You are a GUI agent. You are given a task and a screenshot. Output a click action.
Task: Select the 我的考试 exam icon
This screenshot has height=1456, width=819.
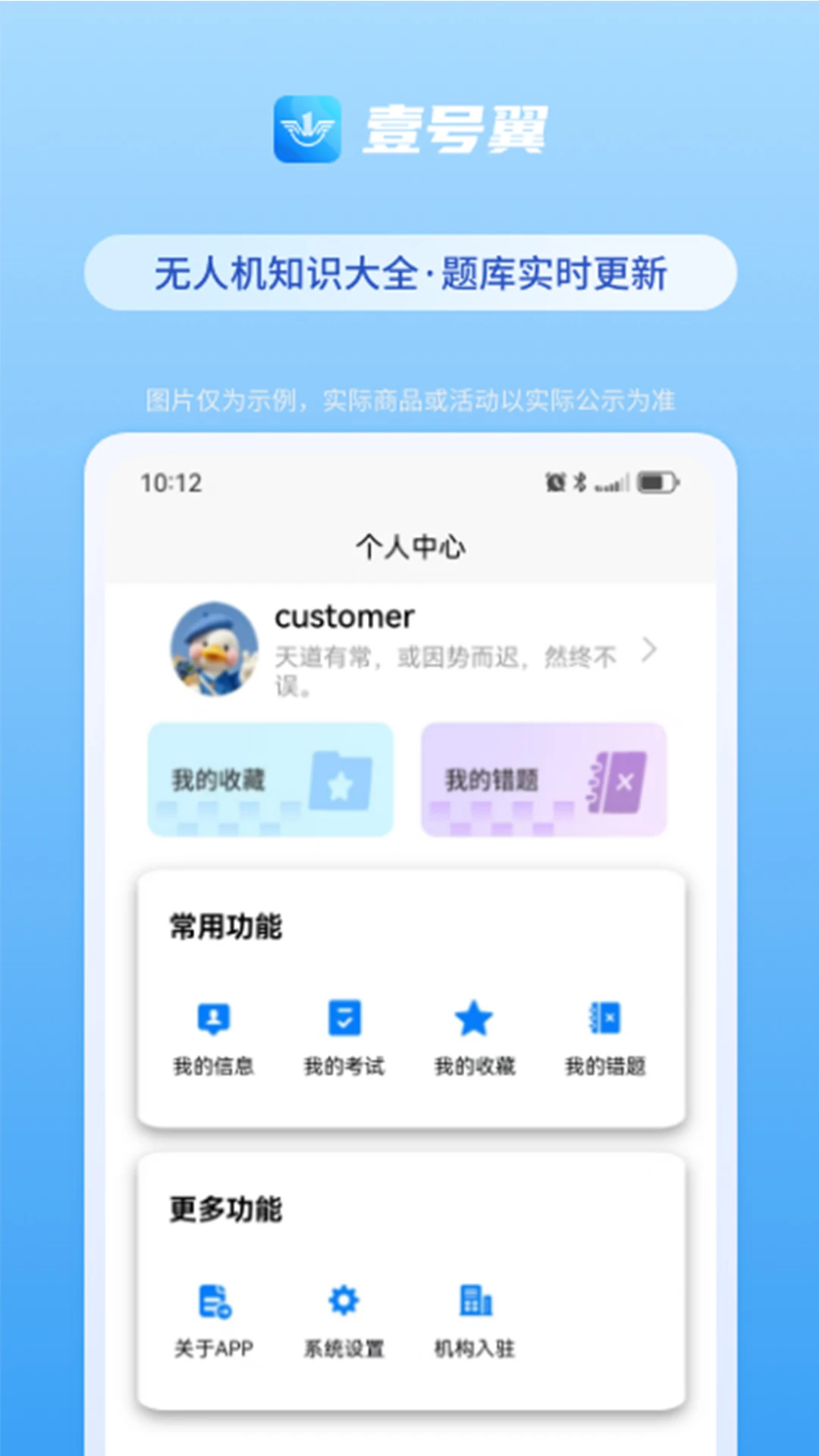coord(344,1020)
